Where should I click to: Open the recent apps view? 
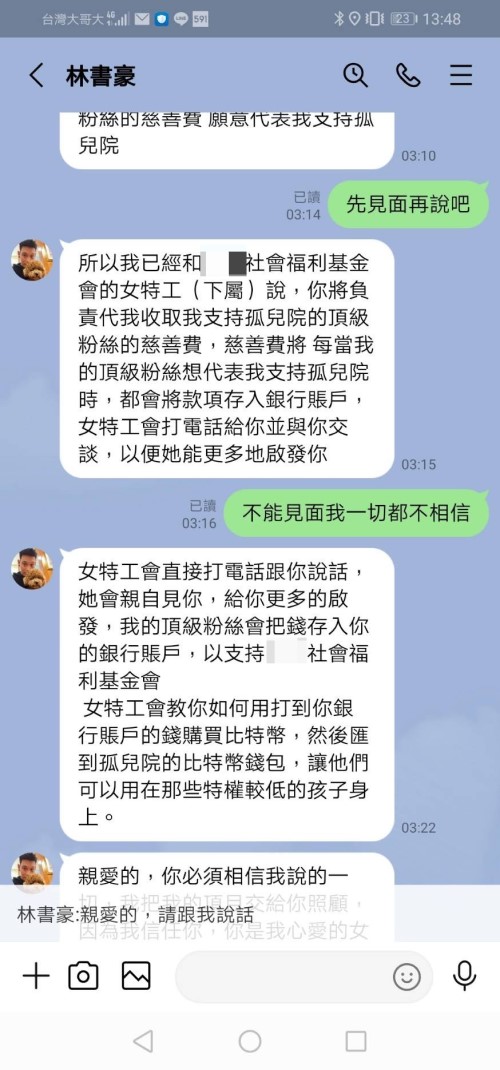point(356,1041)
